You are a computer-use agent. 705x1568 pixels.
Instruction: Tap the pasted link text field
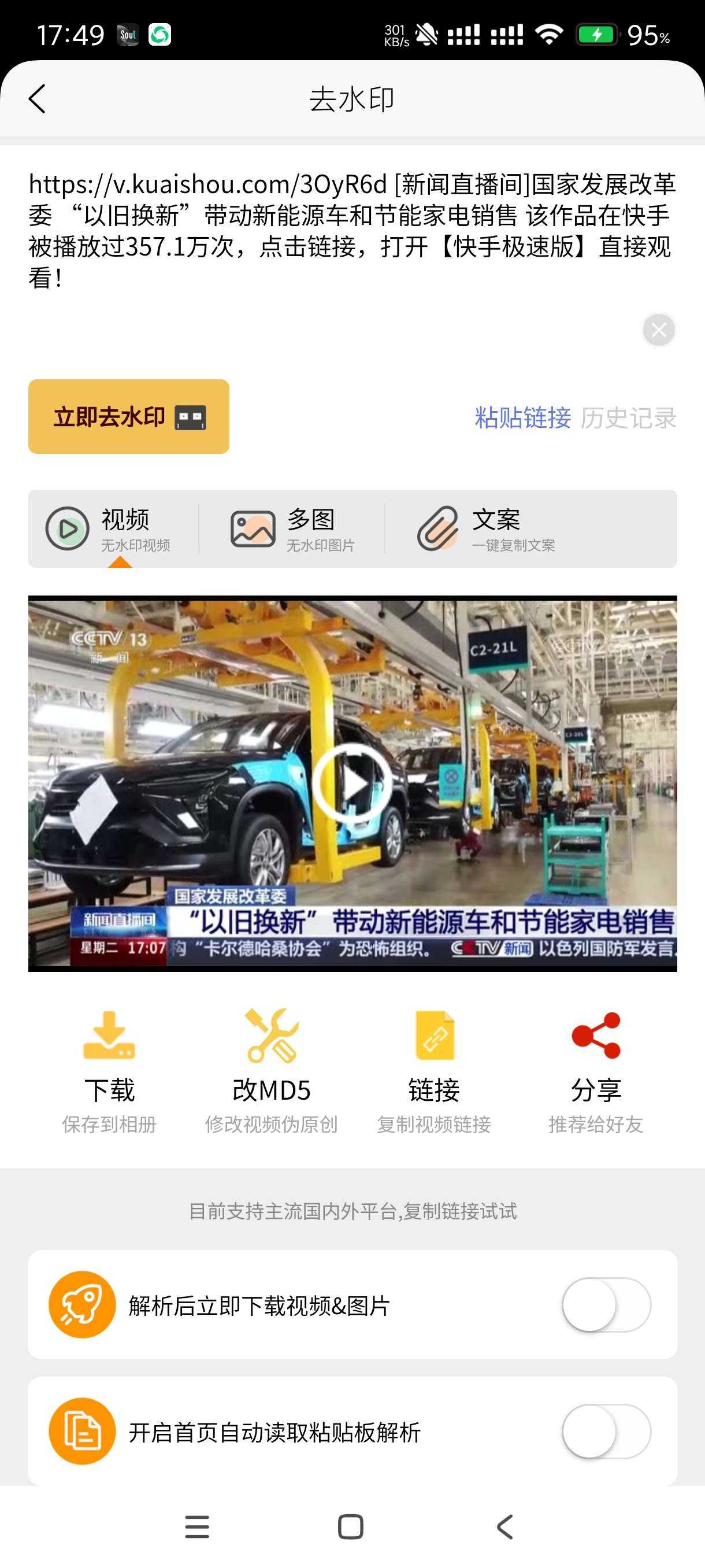351,231
